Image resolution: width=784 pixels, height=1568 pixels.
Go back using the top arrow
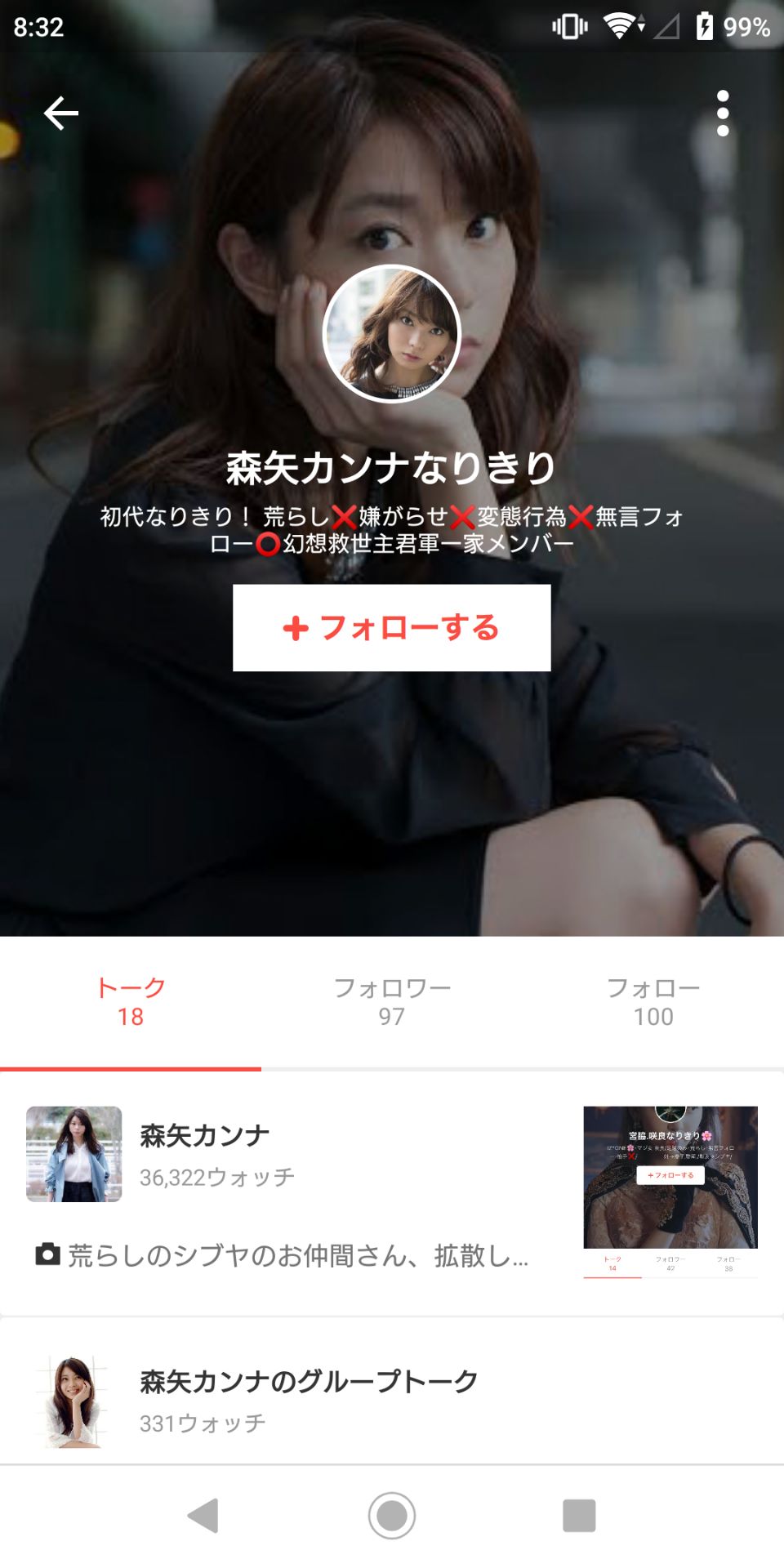tap(61, 113)
